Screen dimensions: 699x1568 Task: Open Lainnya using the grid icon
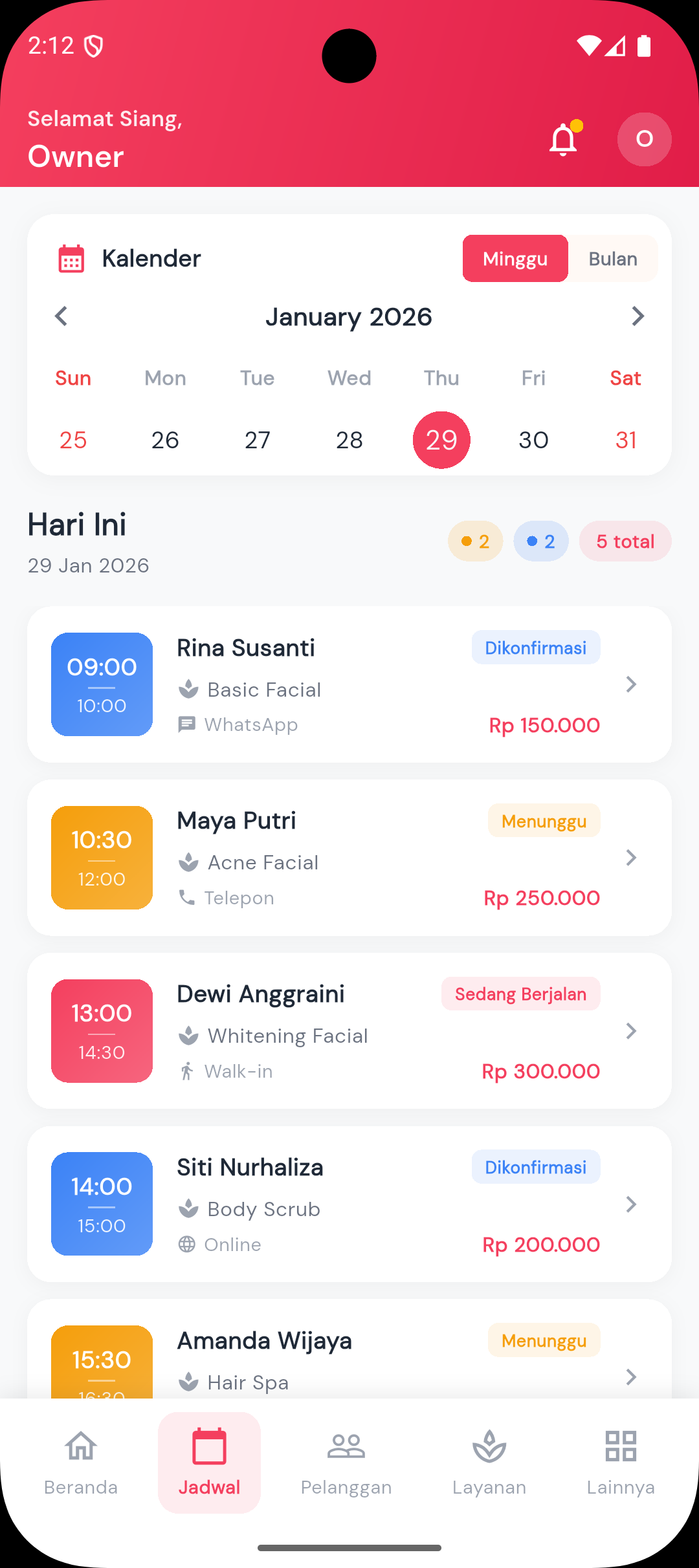click(619, 1446)
